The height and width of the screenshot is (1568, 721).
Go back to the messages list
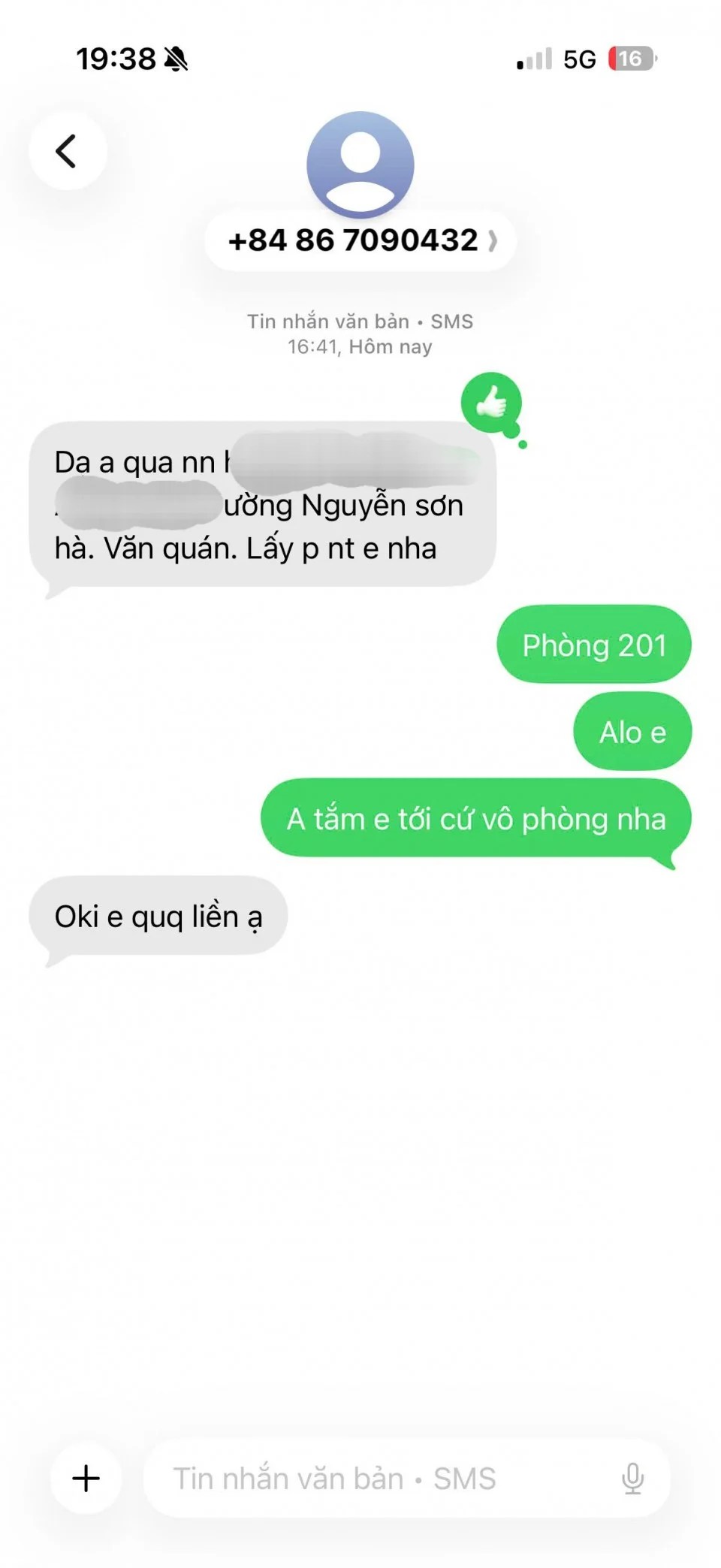click(x=67, y=151)
